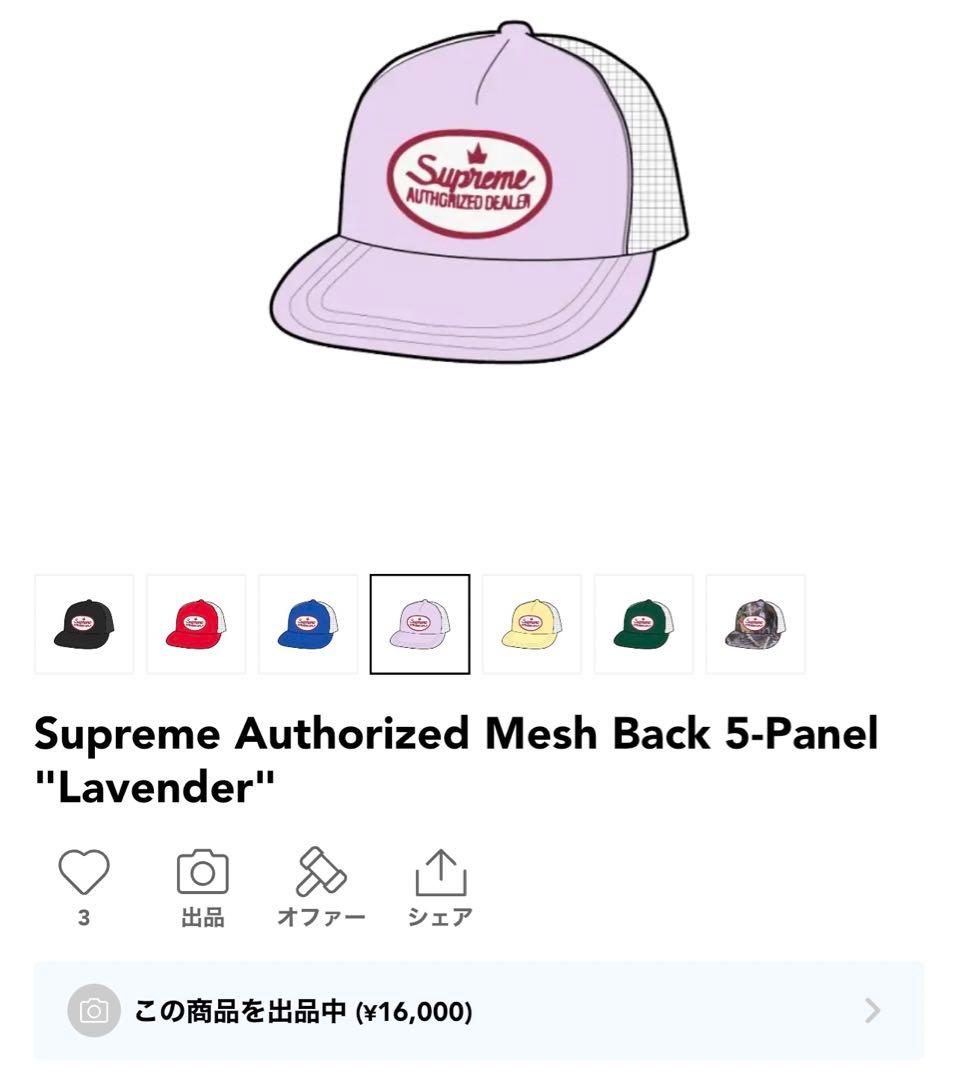959x1080 pixels.
Task: Choose the green cap thumbnail
Action: point(643,624)
